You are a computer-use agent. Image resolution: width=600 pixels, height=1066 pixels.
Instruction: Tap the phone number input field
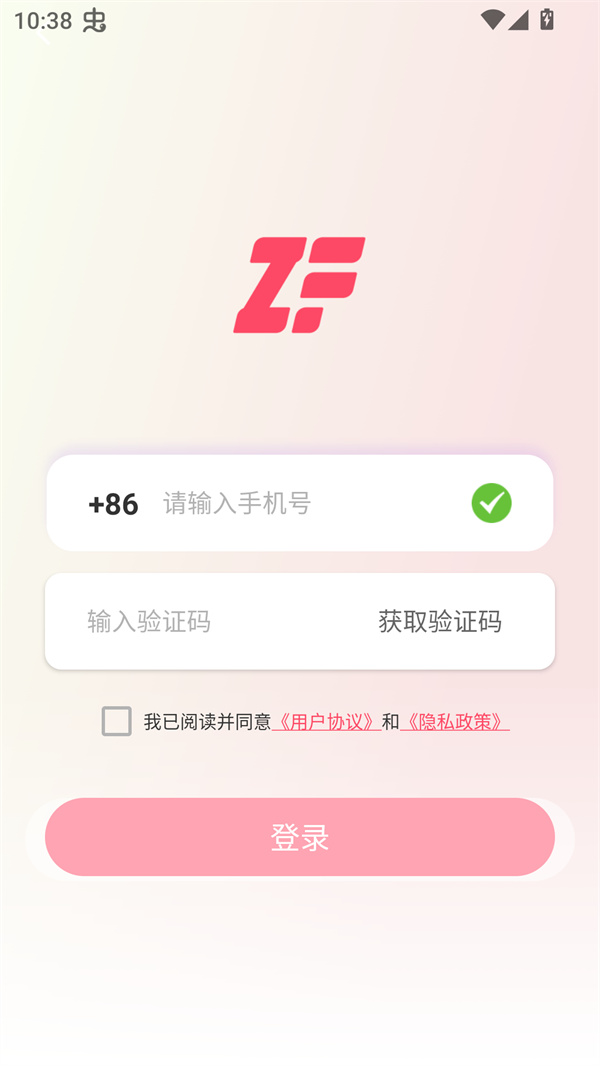(300, 503)
